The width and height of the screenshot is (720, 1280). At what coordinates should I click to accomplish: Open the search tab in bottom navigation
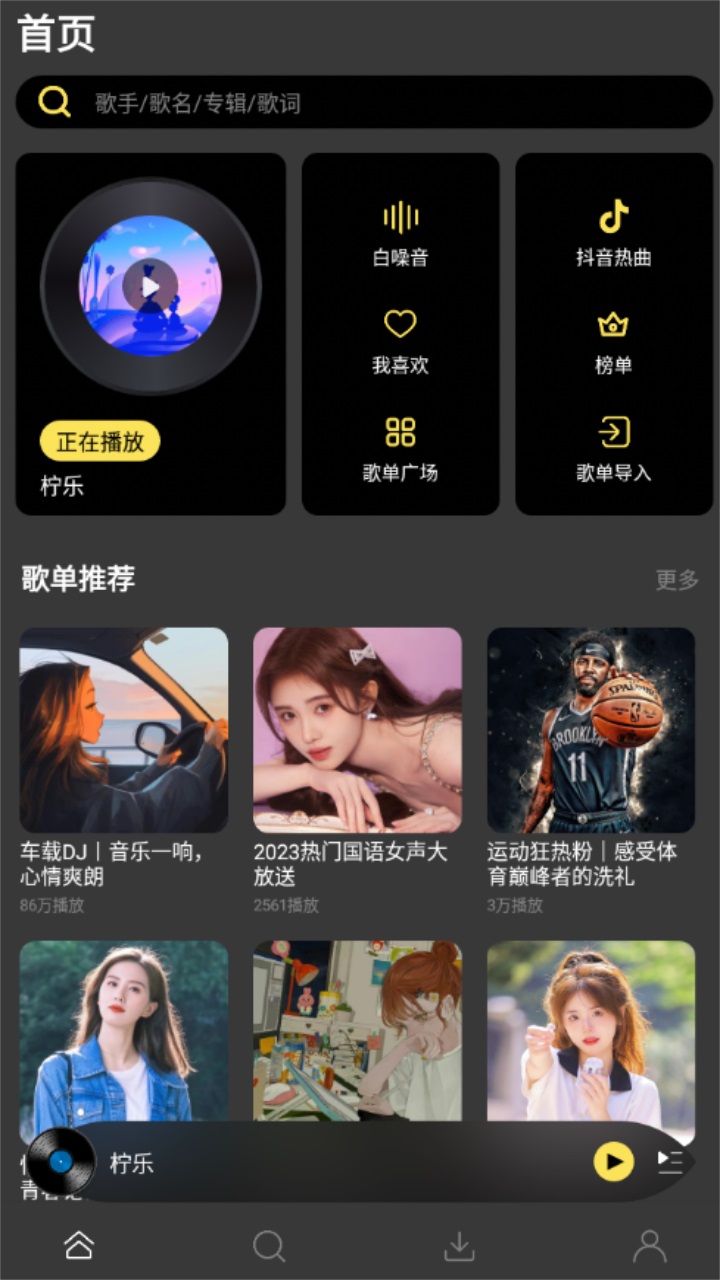tap(267, 1245)
